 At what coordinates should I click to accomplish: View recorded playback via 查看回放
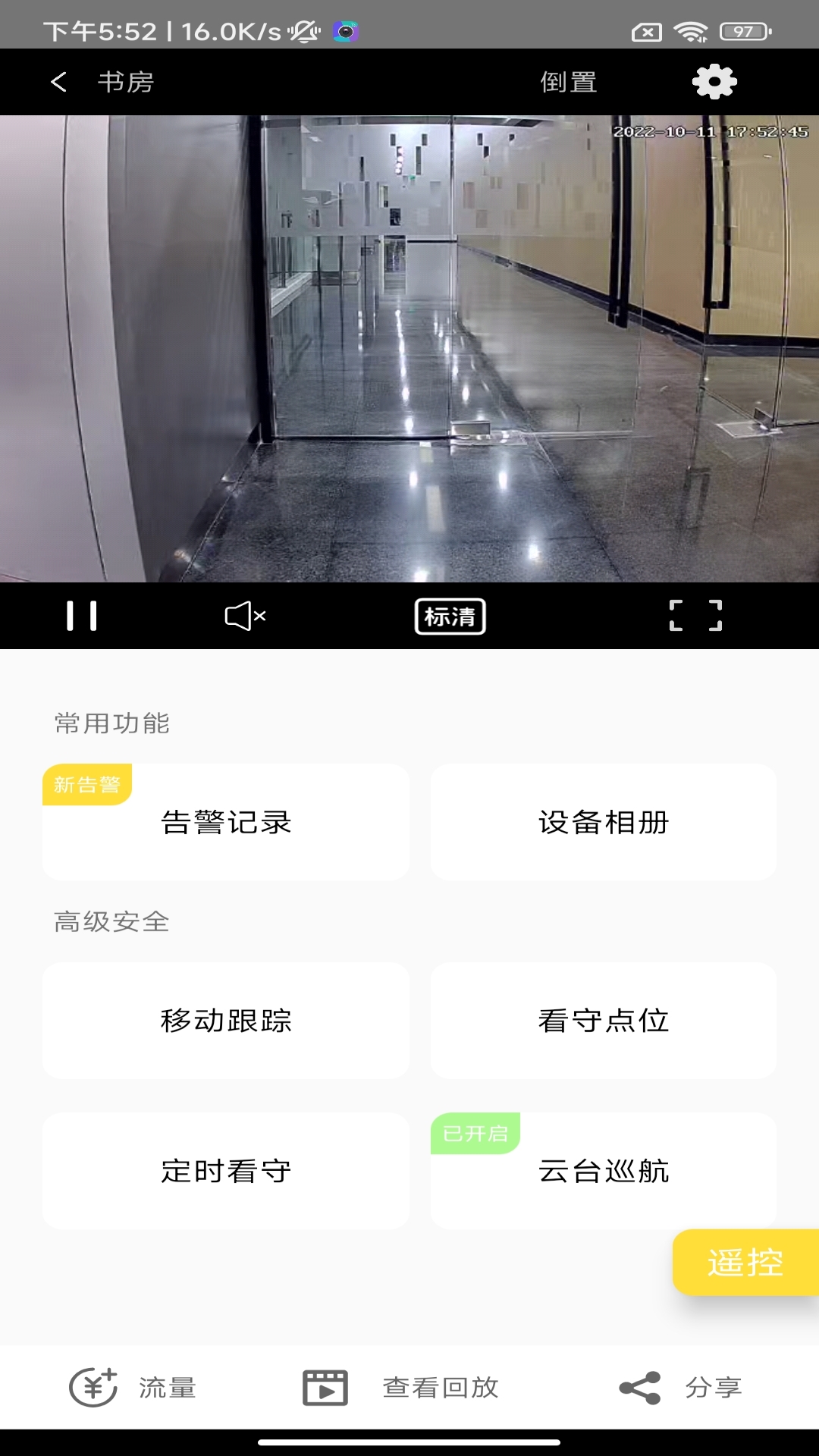pos(401,1388)
